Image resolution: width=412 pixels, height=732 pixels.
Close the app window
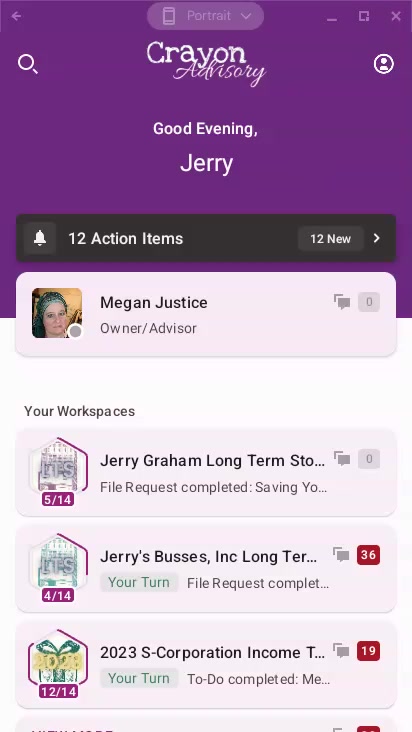click(x=396, y=16)
